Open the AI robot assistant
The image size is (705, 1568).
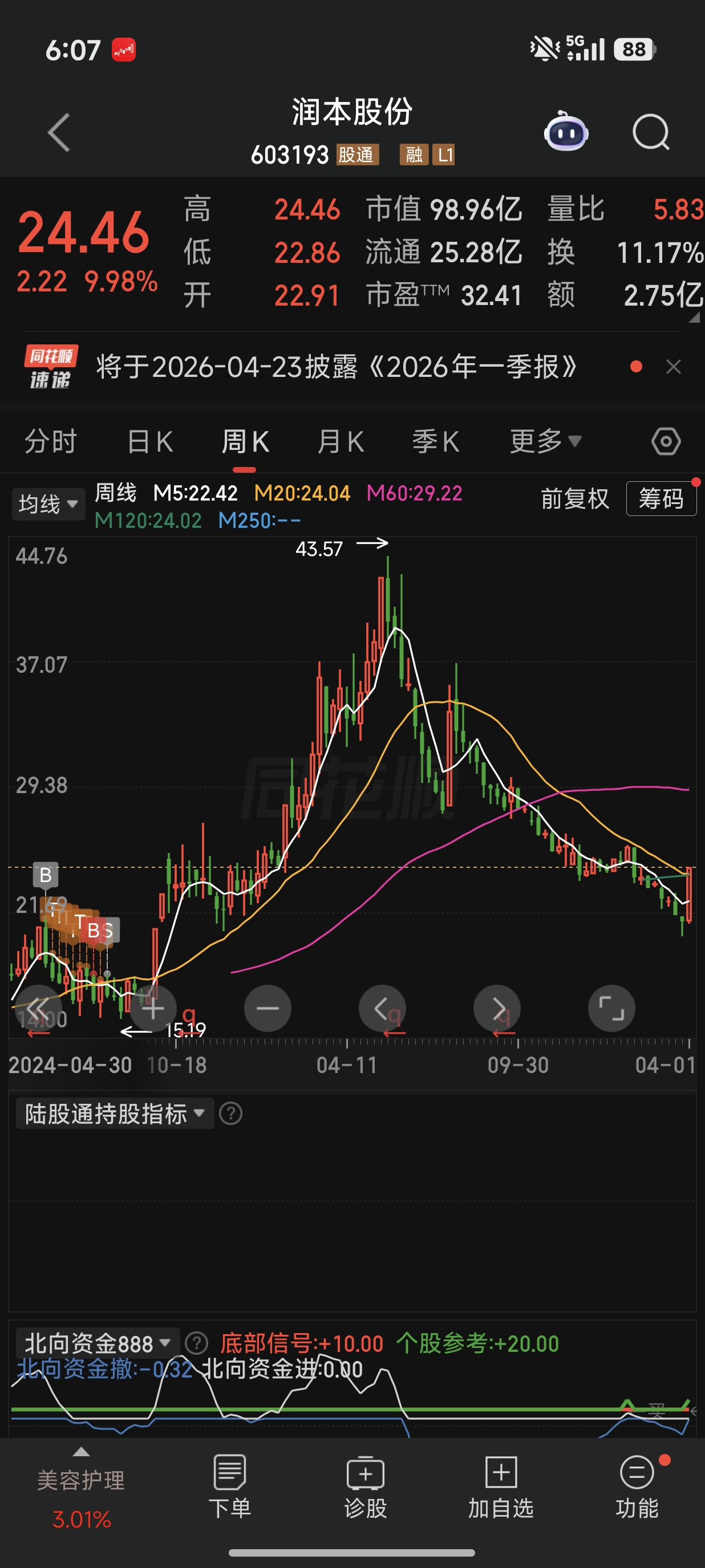point(566,132)
